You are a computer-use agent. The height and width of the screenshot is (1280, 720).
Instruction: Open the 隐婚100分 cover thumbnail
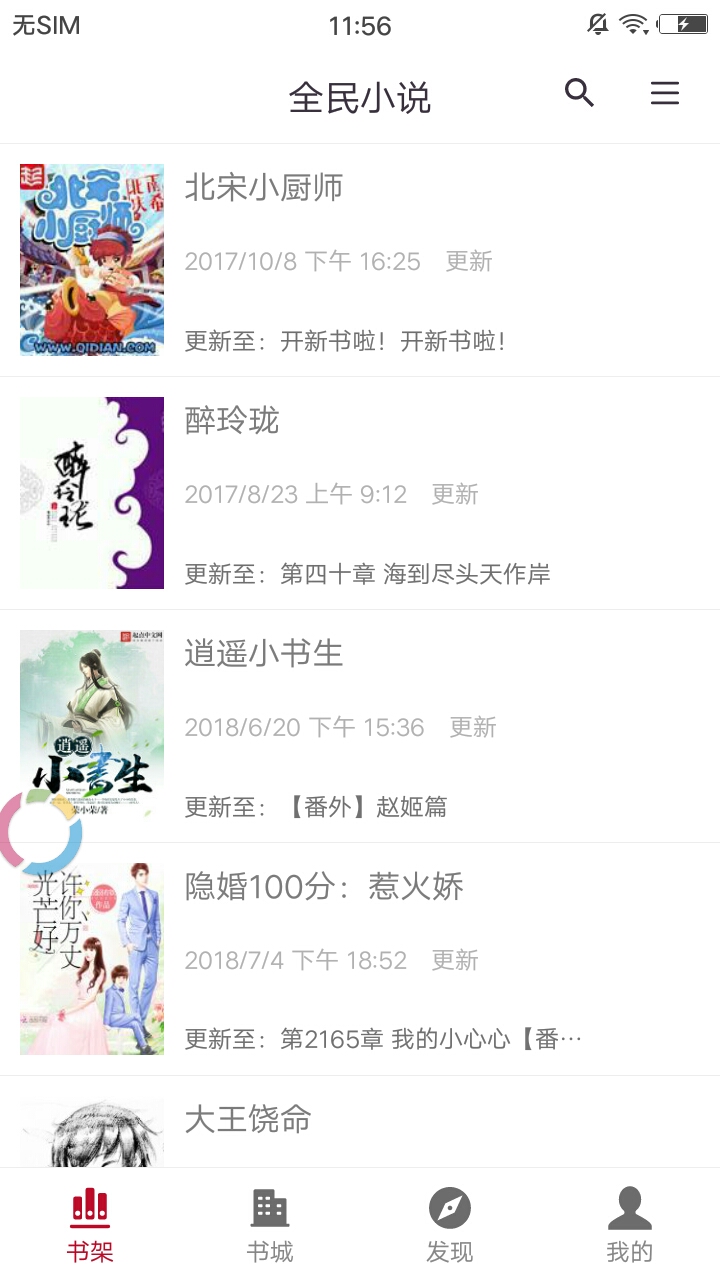point(91,958)
